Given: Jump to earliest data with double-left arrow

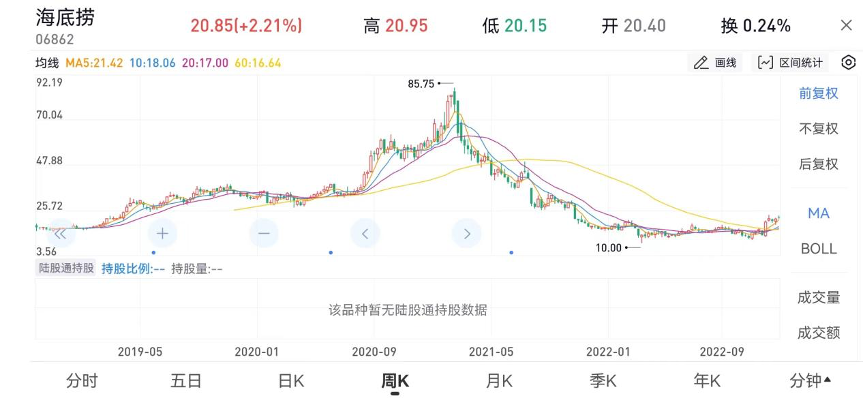Looking at the screenshot, I should point(59,234).
